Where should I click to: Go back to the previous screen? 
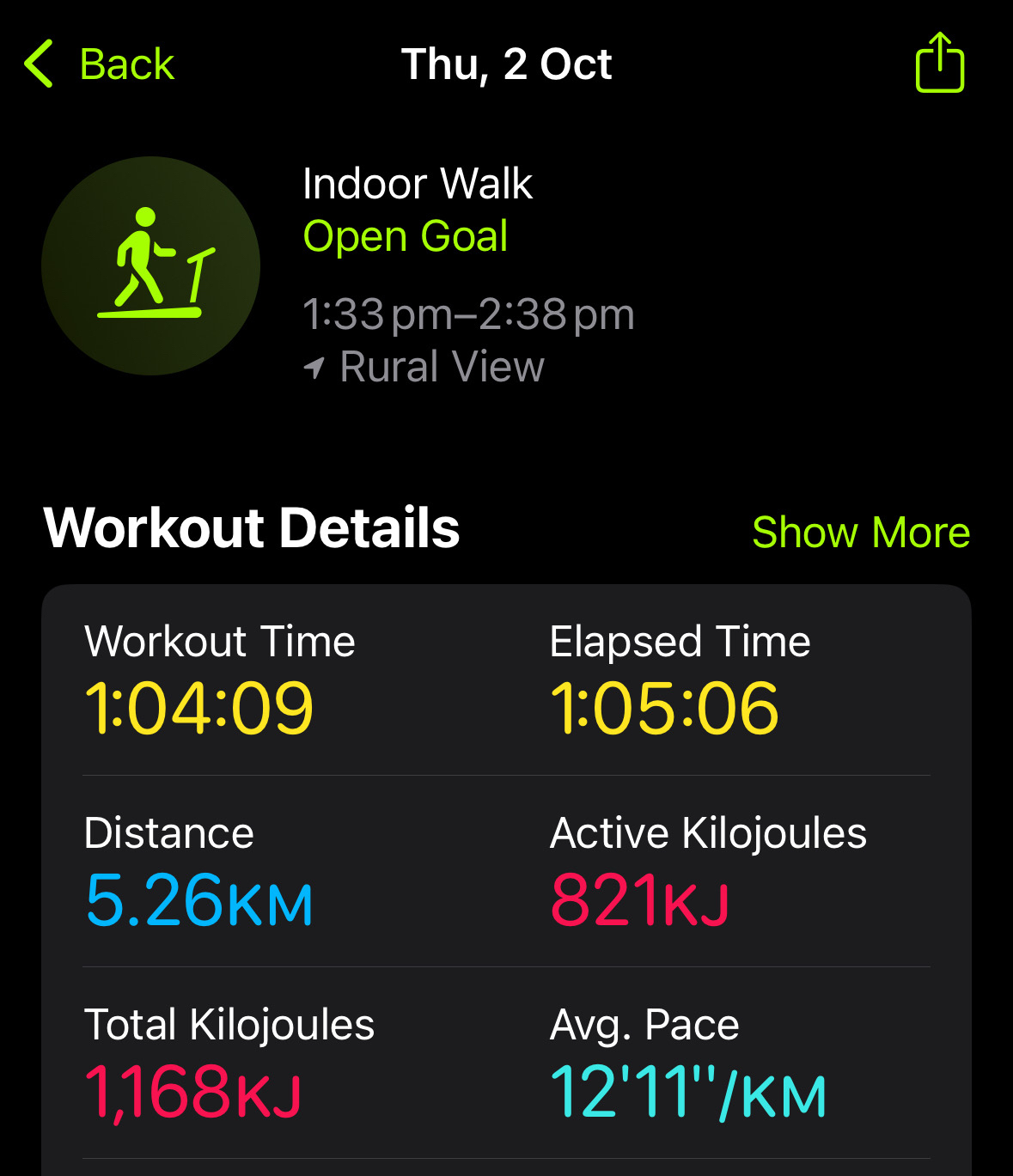[x=100, y=64]
